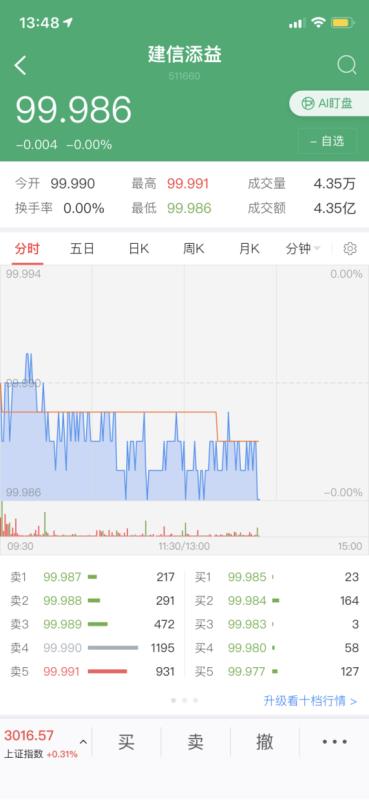Select the 周K chart tab

coord(193,249)
